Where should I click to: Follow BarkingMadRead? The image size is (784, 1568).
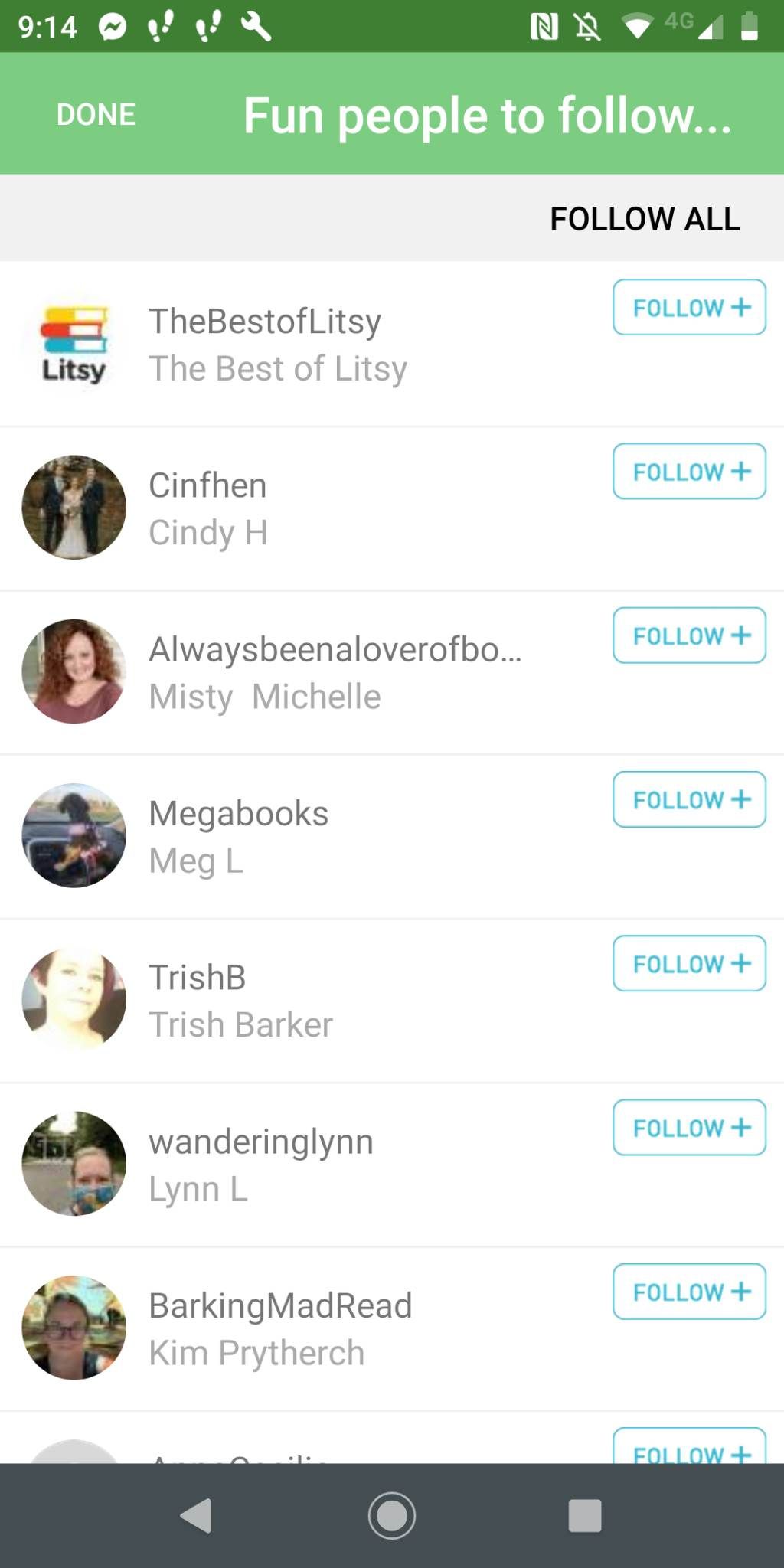click(x=689, y=1292)
